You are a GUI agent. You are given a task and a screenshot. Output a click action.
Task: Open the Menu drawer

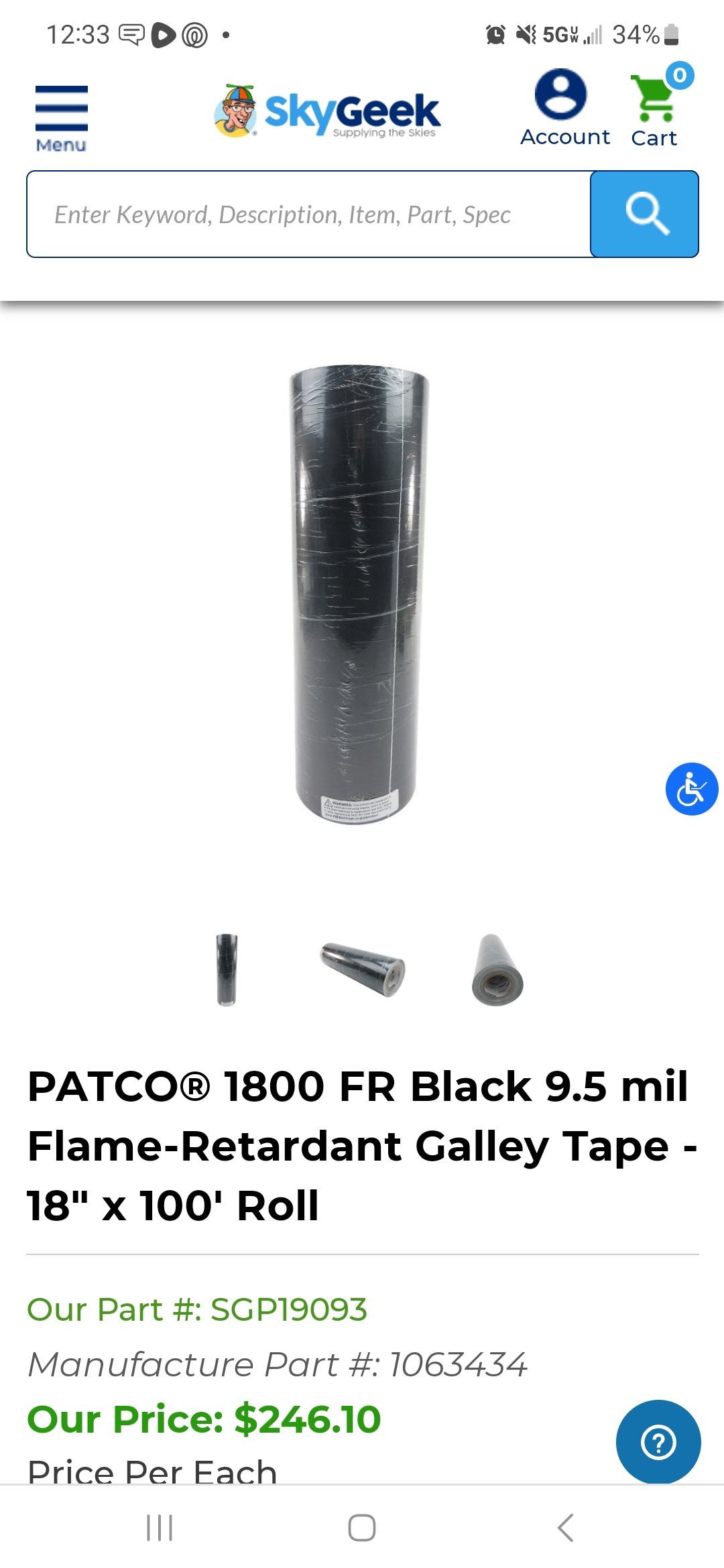(61, 118)
